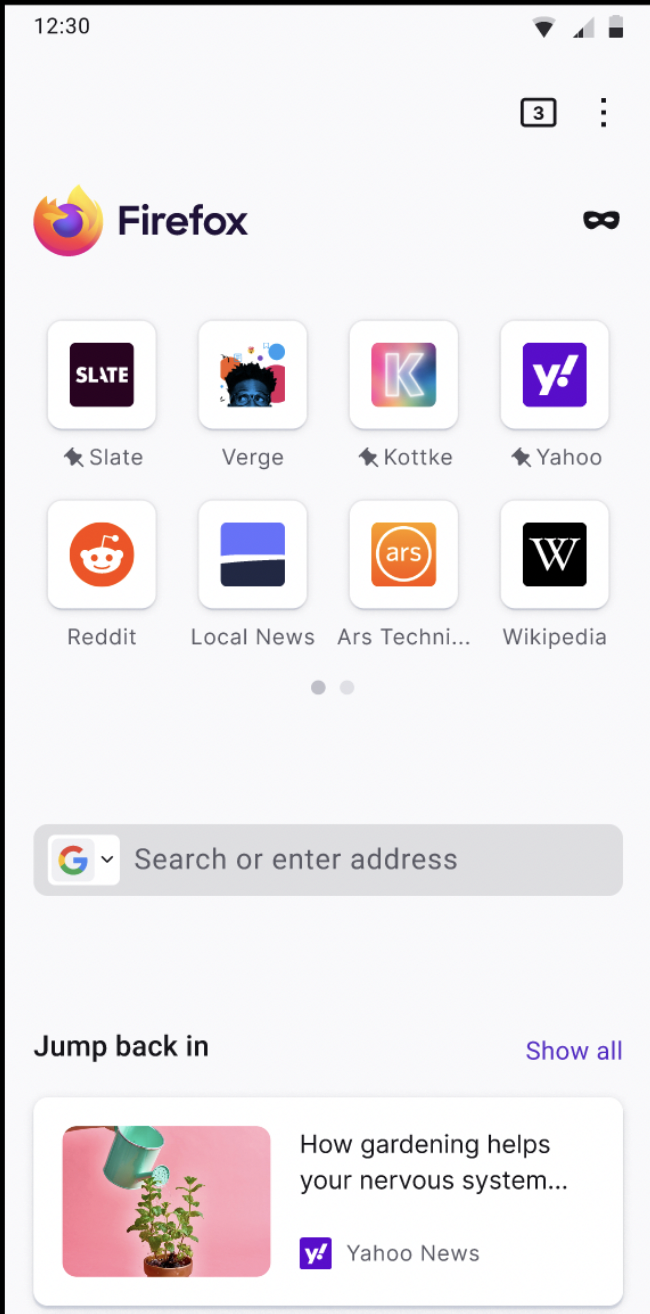This screenshot has width=650, height=1314.
Task: Go to Reddit top site
Action: [102, 555]
